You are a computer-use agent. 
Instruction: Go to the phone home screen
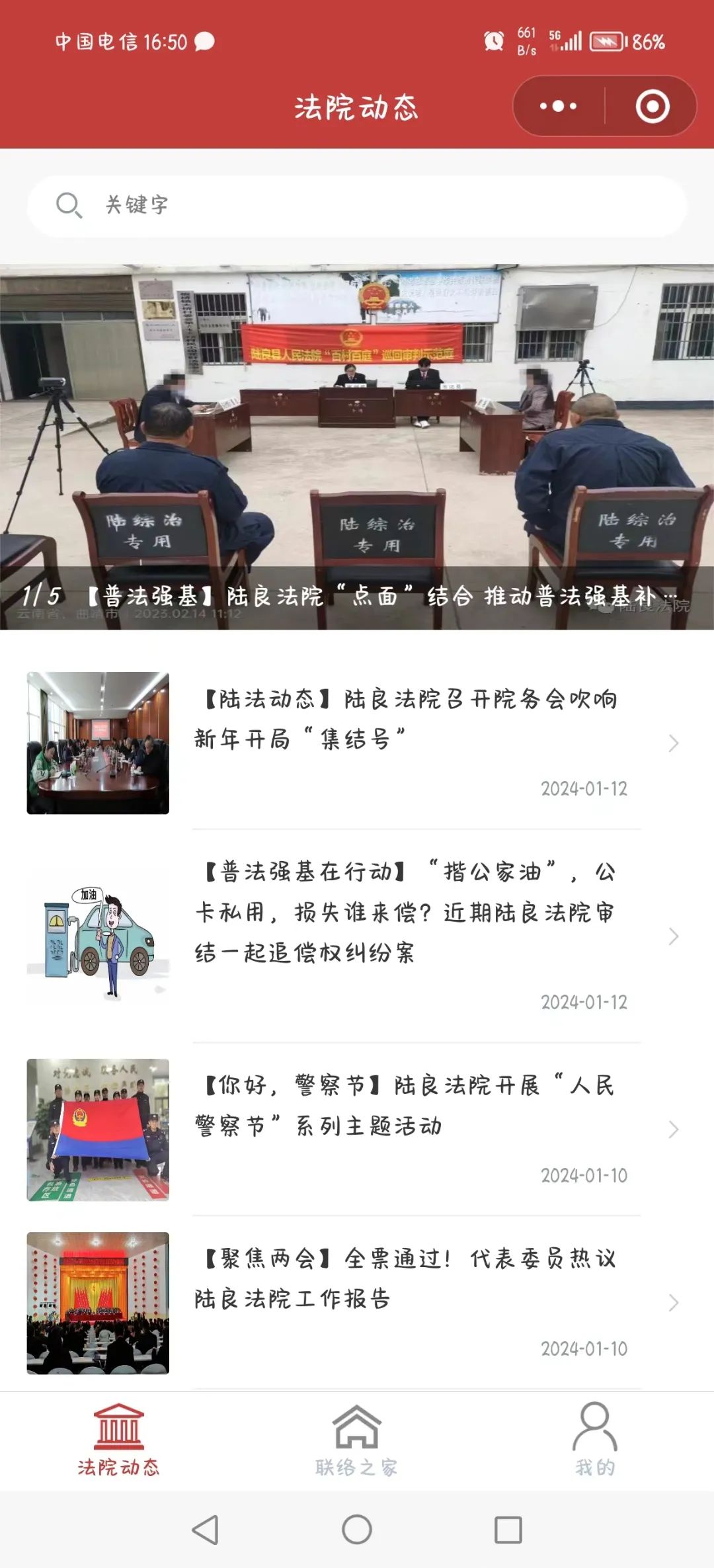357,1530
